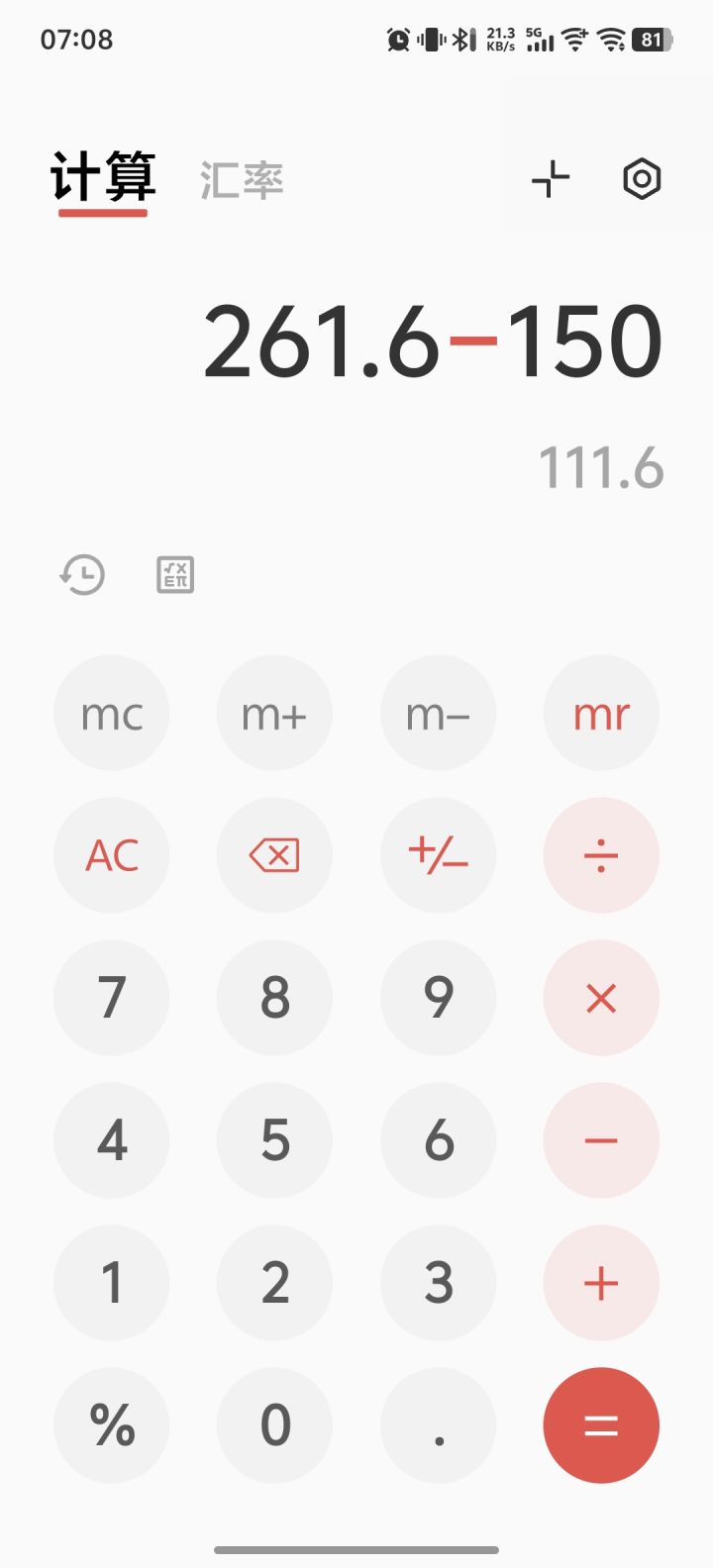Open the add new calculator window icon
The height and width of the screenshot is (1568, 713).
click(551, 179)
